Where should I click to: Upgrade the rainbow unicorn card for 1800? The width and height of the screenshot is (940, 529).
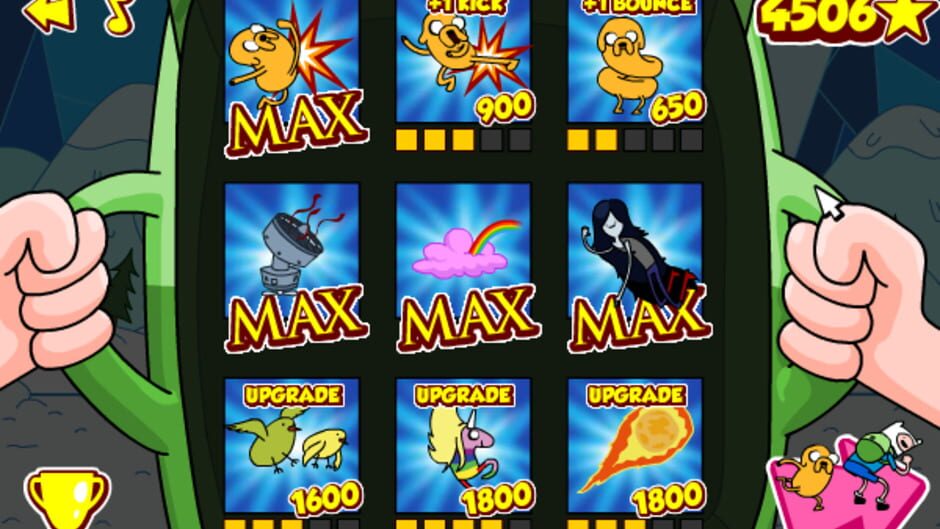tap(463, 446)
